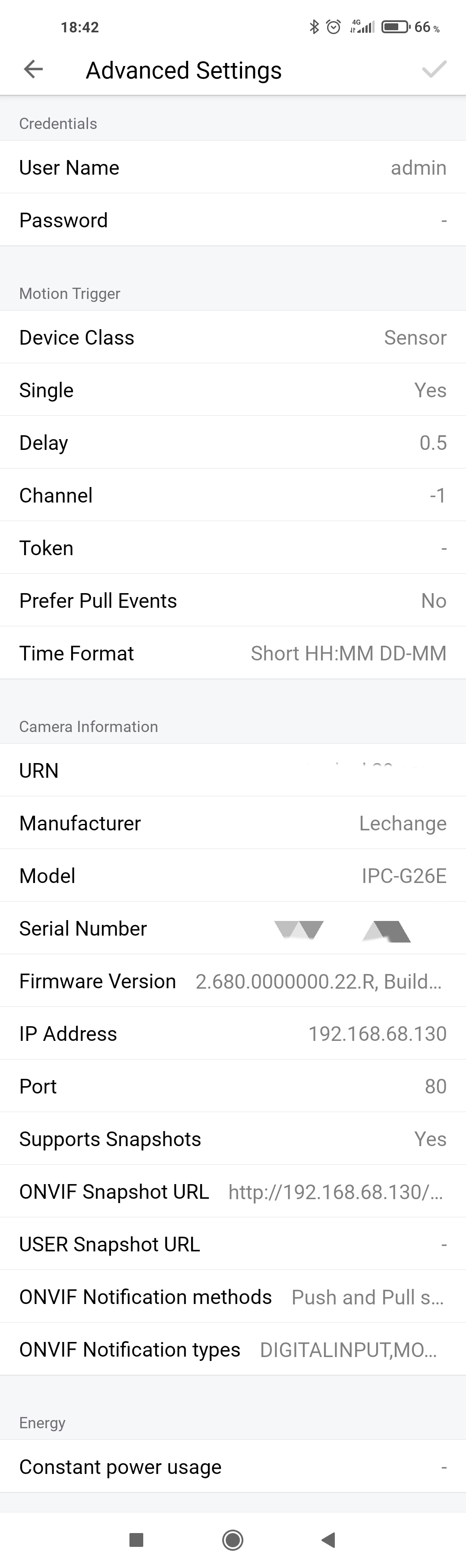Edit the User Name field
Viewport: 466px width, 1568px height.
(x=233, y=167)
